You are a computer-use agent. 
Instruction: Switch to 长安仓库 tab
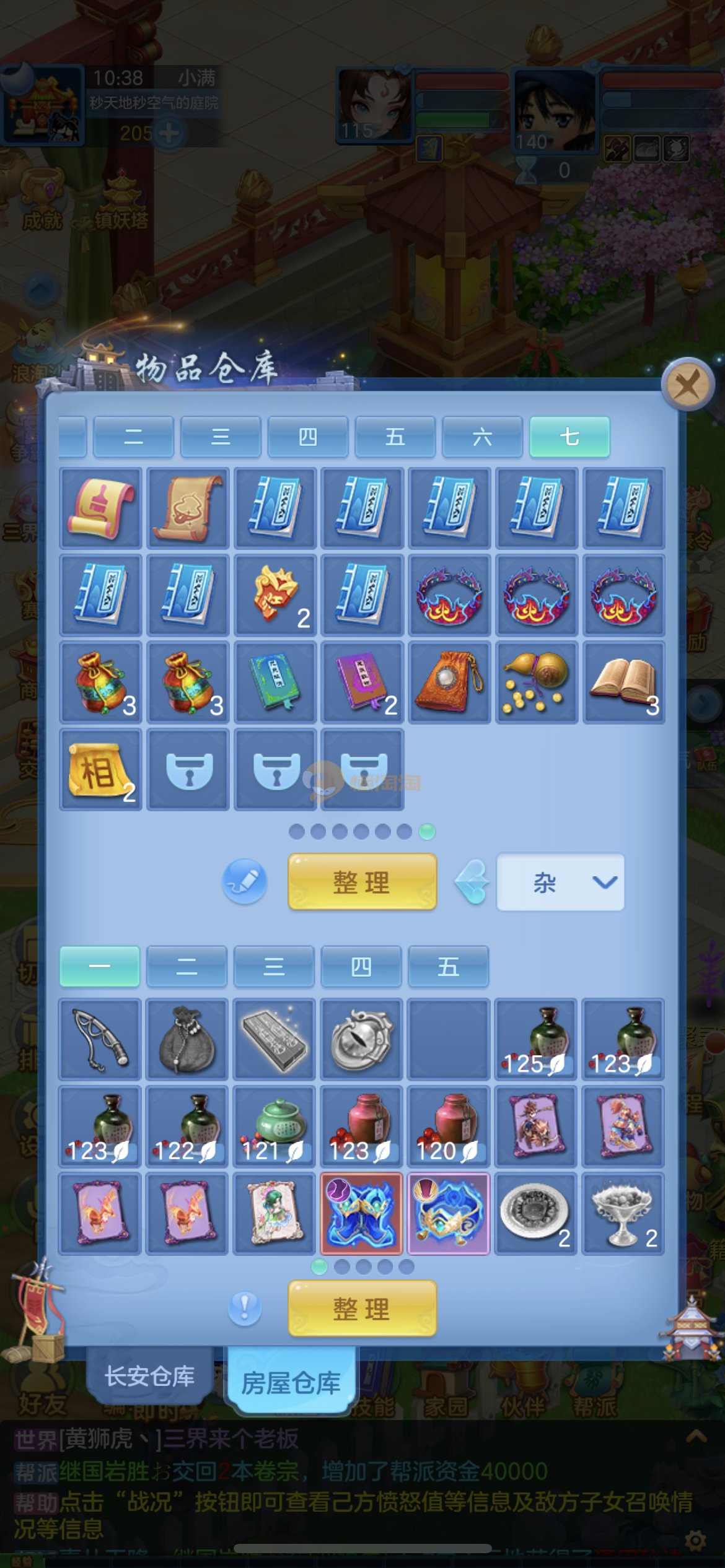pyautogui.click(x=149, y=1376)
